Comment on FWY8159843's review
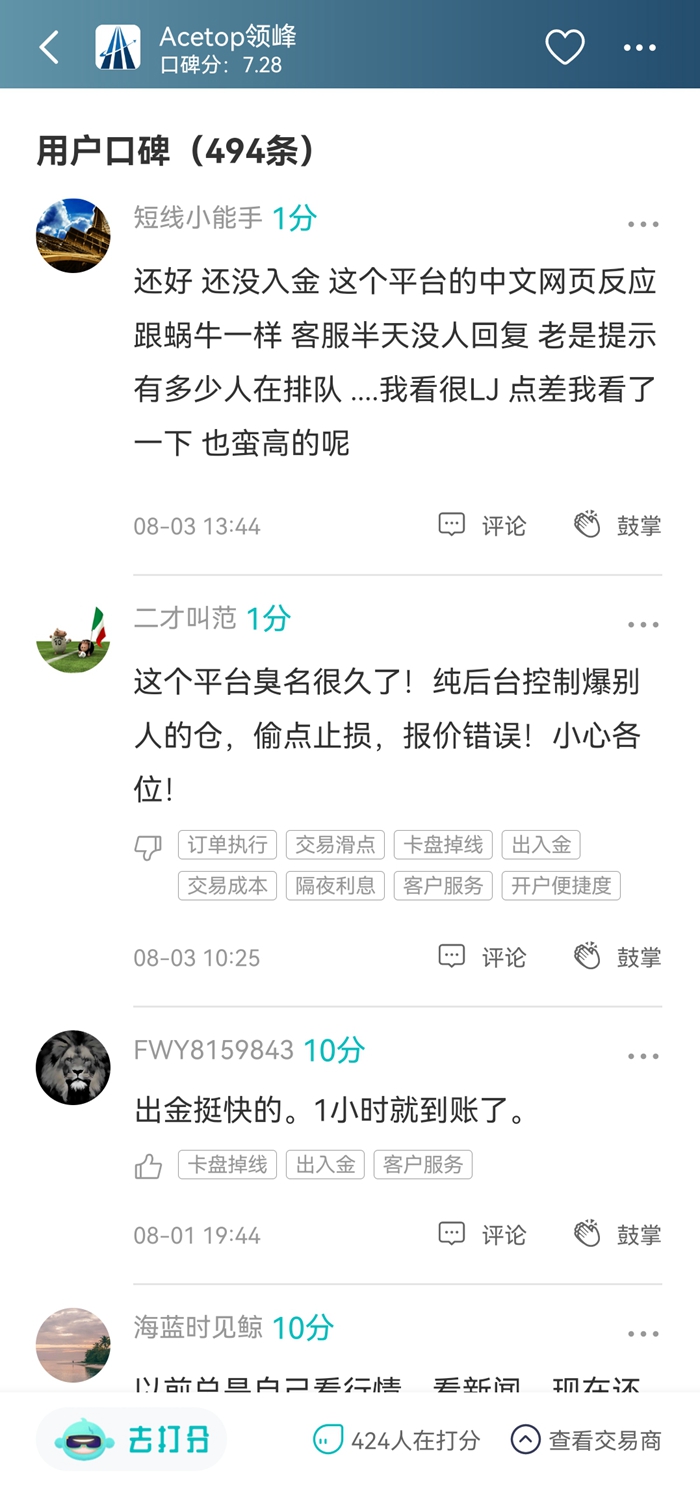 482,1235
